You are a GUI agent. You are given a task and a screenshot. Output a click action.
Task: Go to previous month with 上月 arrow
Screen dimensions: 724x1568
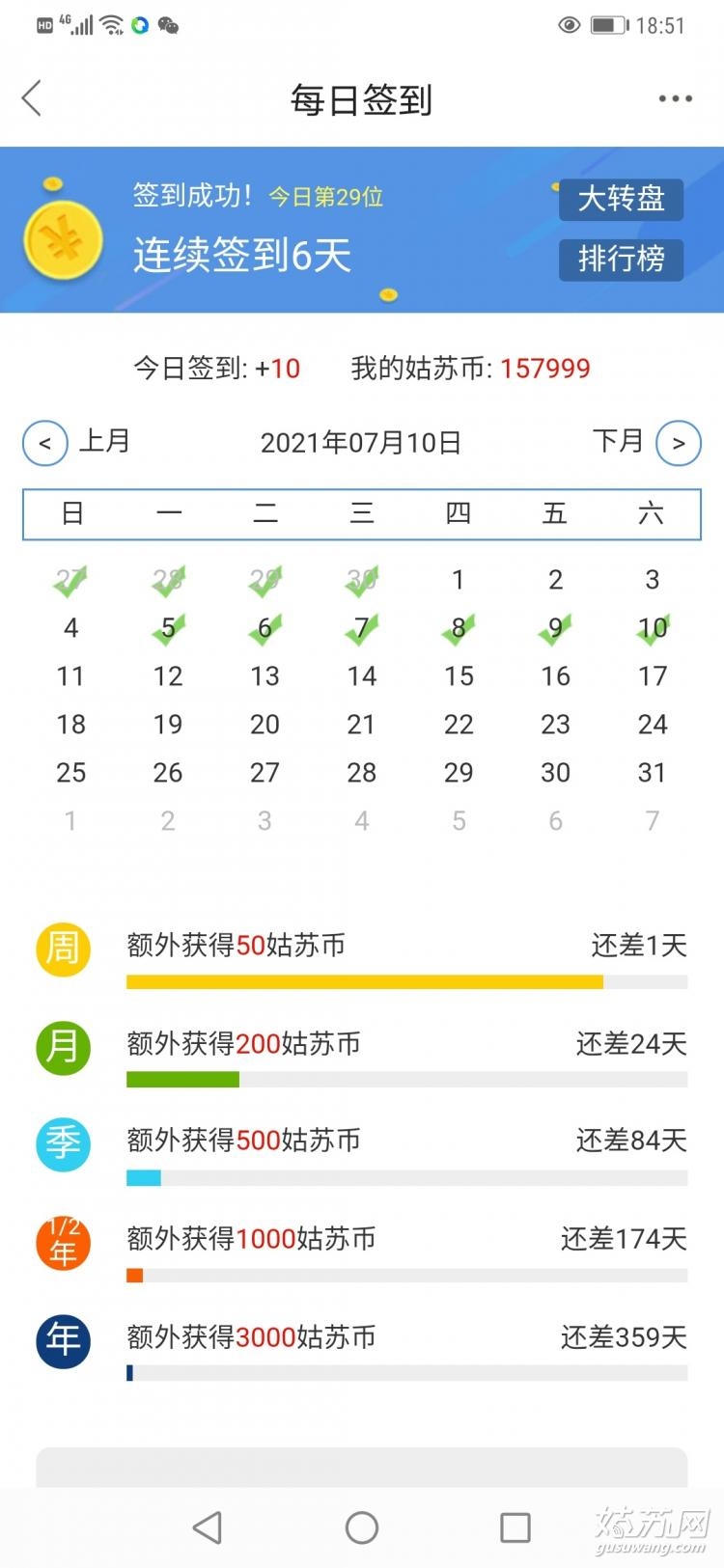45,444
